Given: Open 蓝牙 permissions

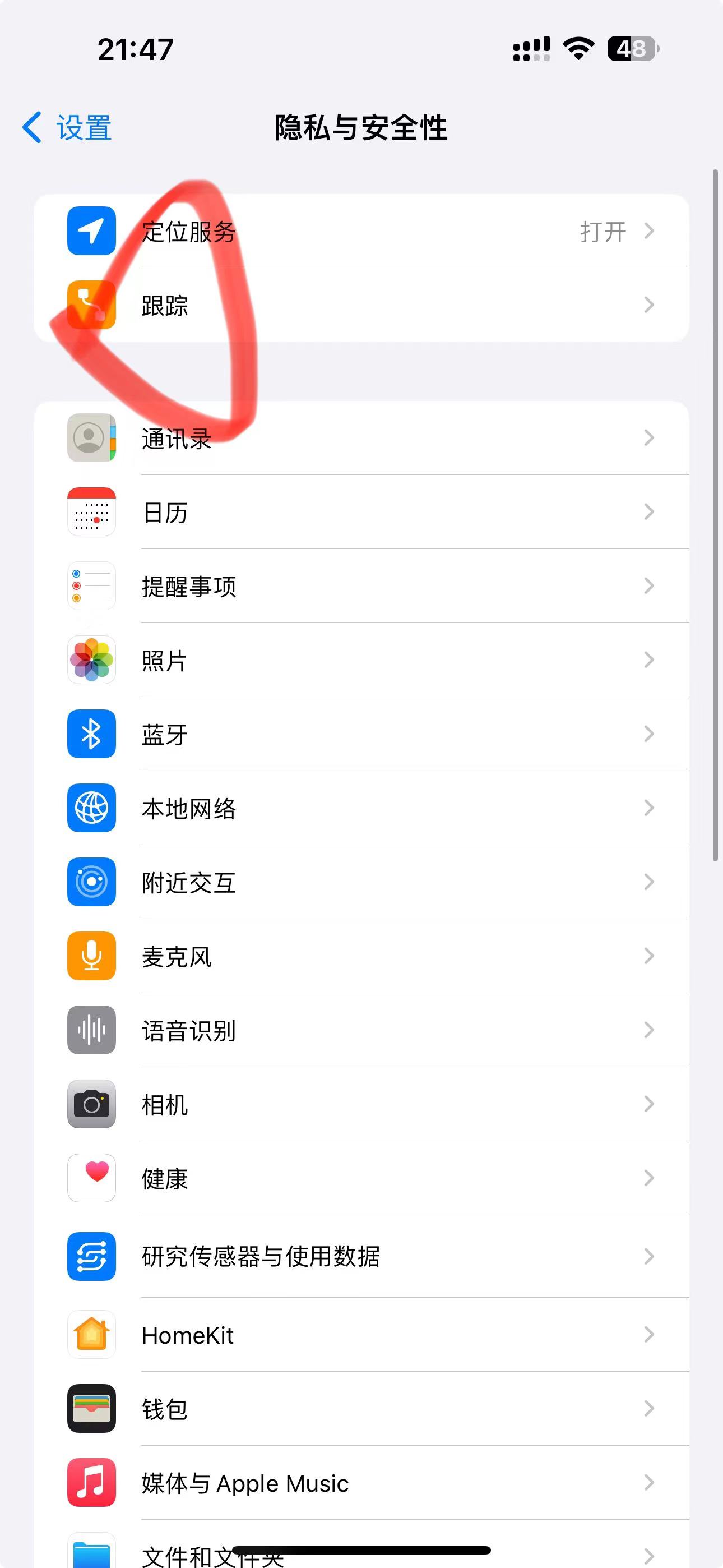Looking at the screenshot, I should tap(361, 734).
